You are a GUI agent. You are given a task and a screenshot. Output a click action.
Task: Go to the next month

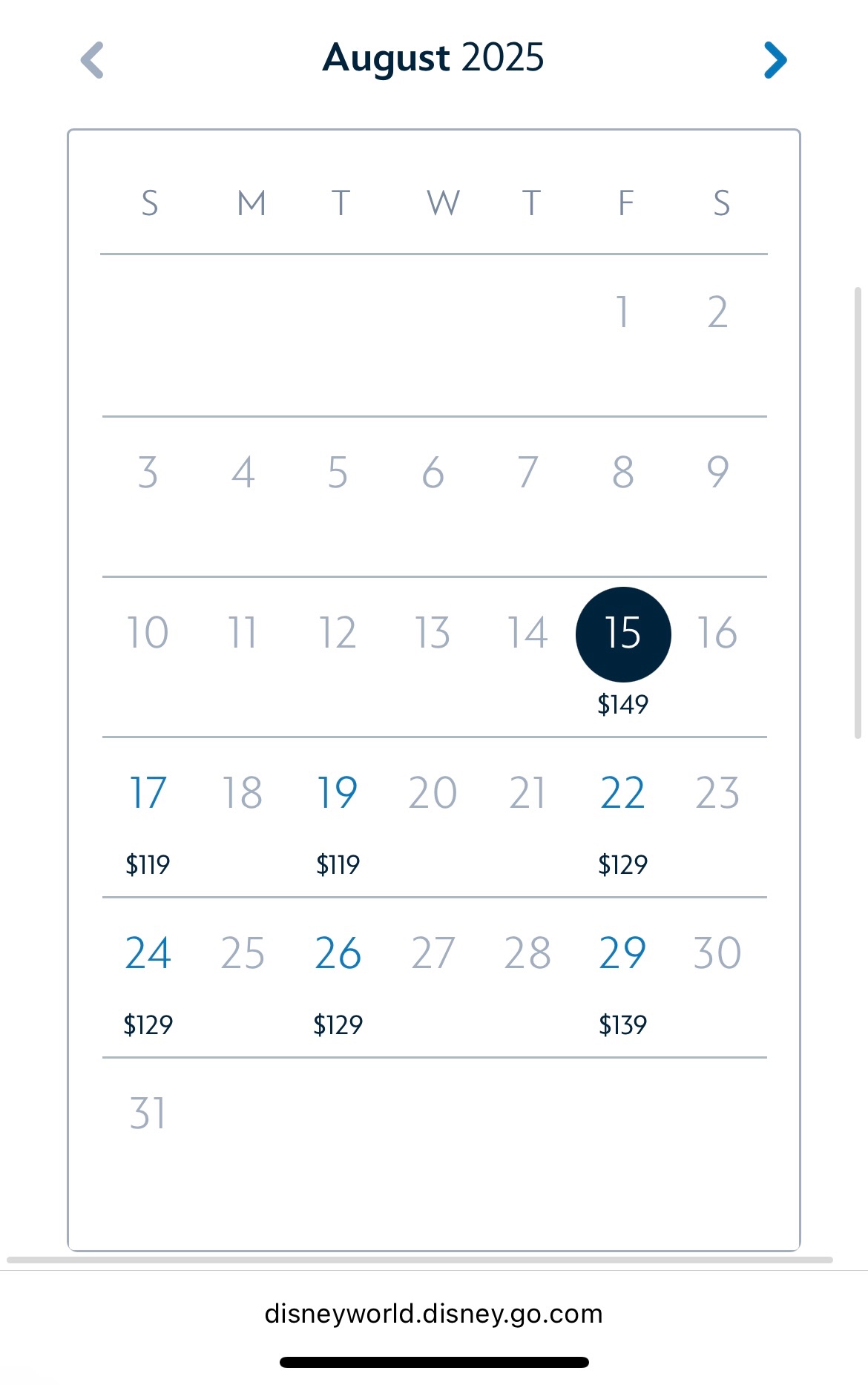(775, 60)
